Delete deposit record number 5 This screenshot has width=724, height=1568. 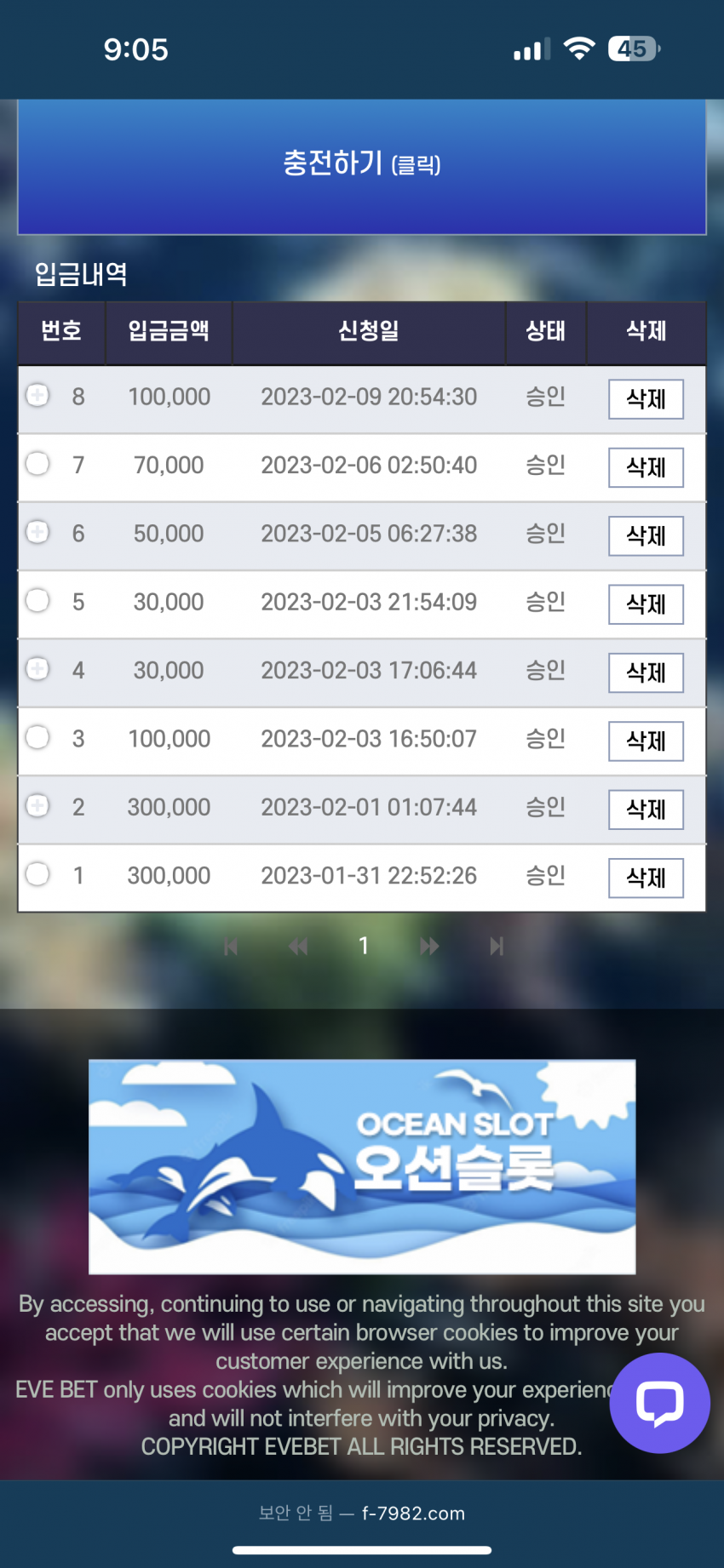click(x=646, y=604)
